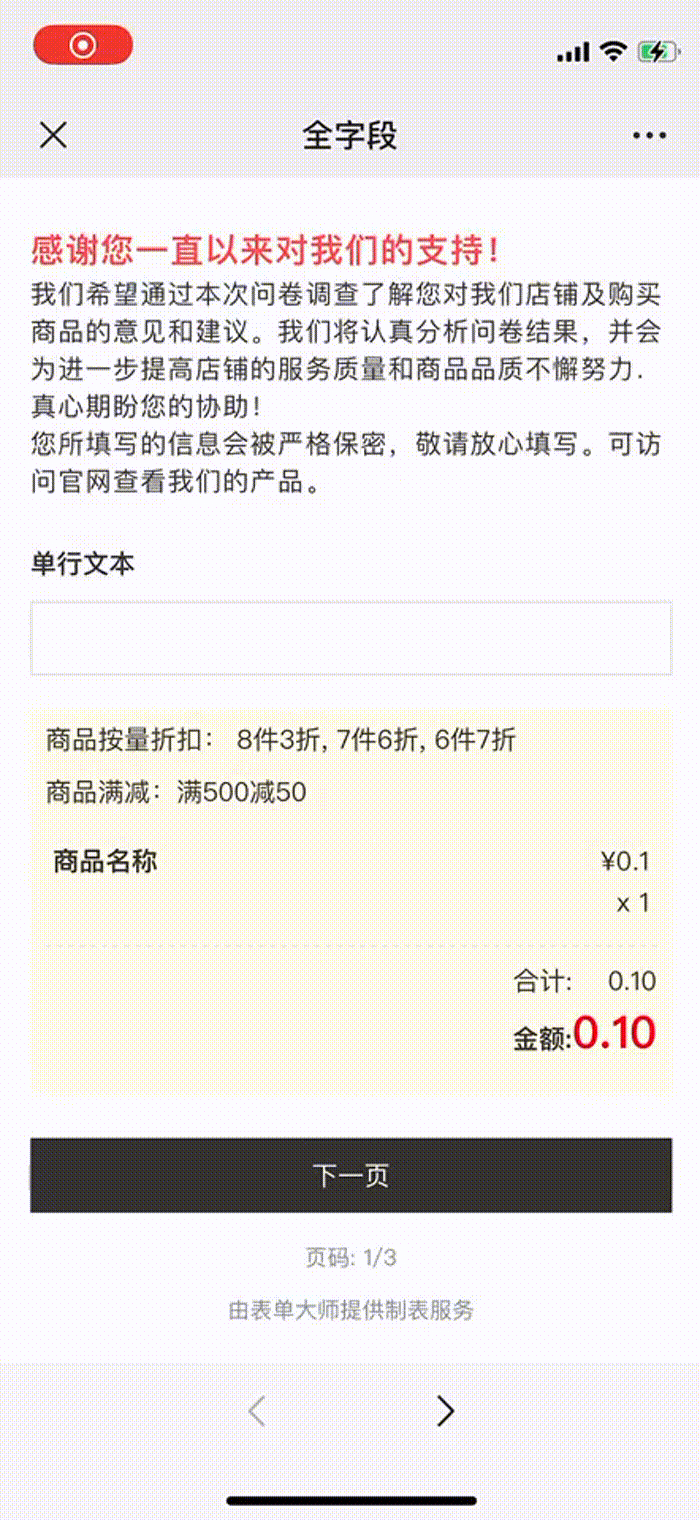
Task: Open the three-dot overflow menu
Action: point(649,135)
